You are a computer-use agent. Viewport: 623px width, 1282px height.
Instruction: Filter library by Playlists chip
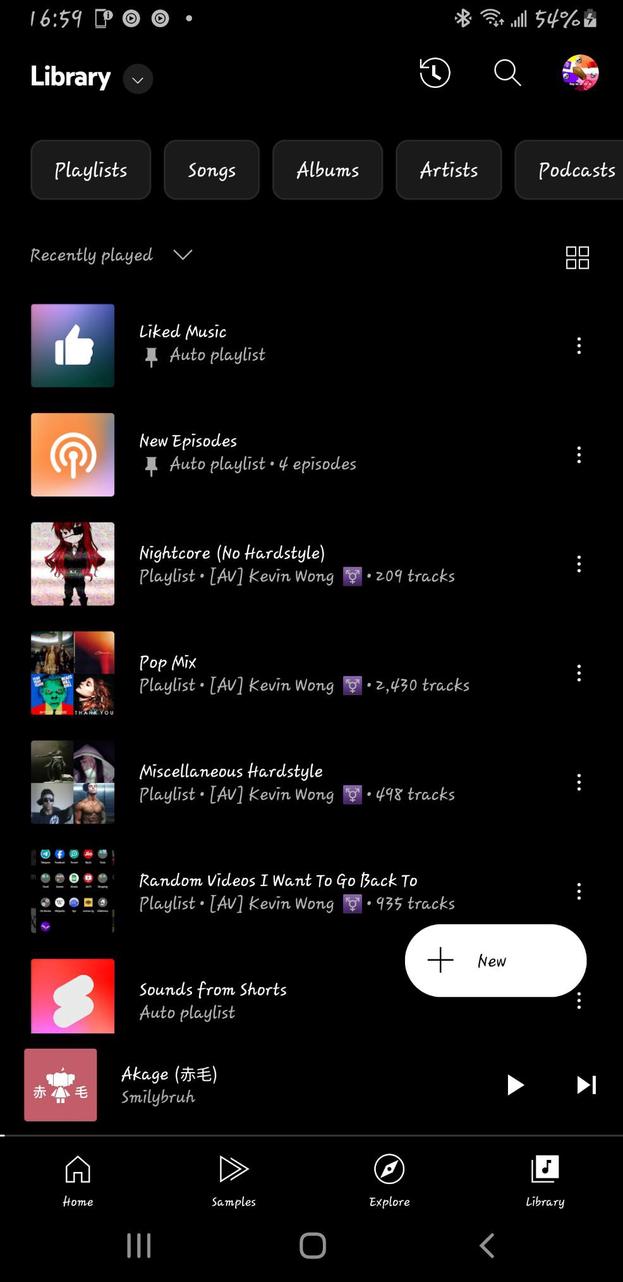(x=91, y=170)
